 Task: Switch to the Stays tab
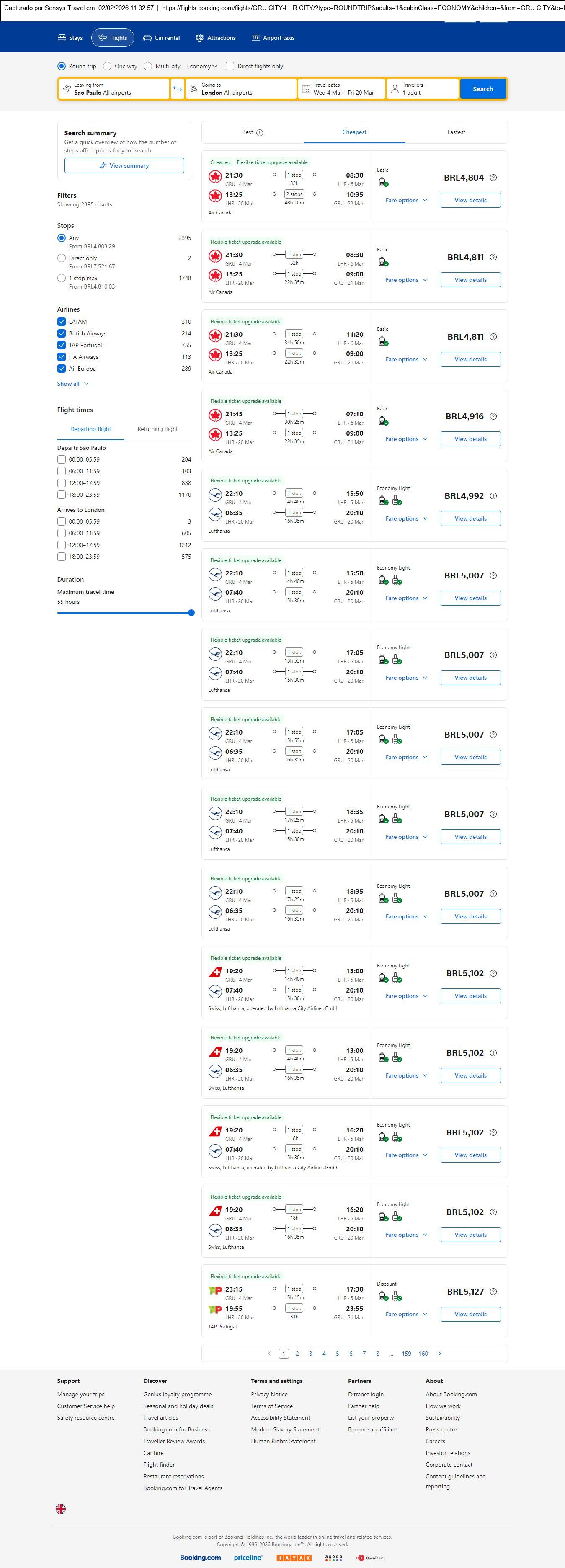tap(70, 38)
